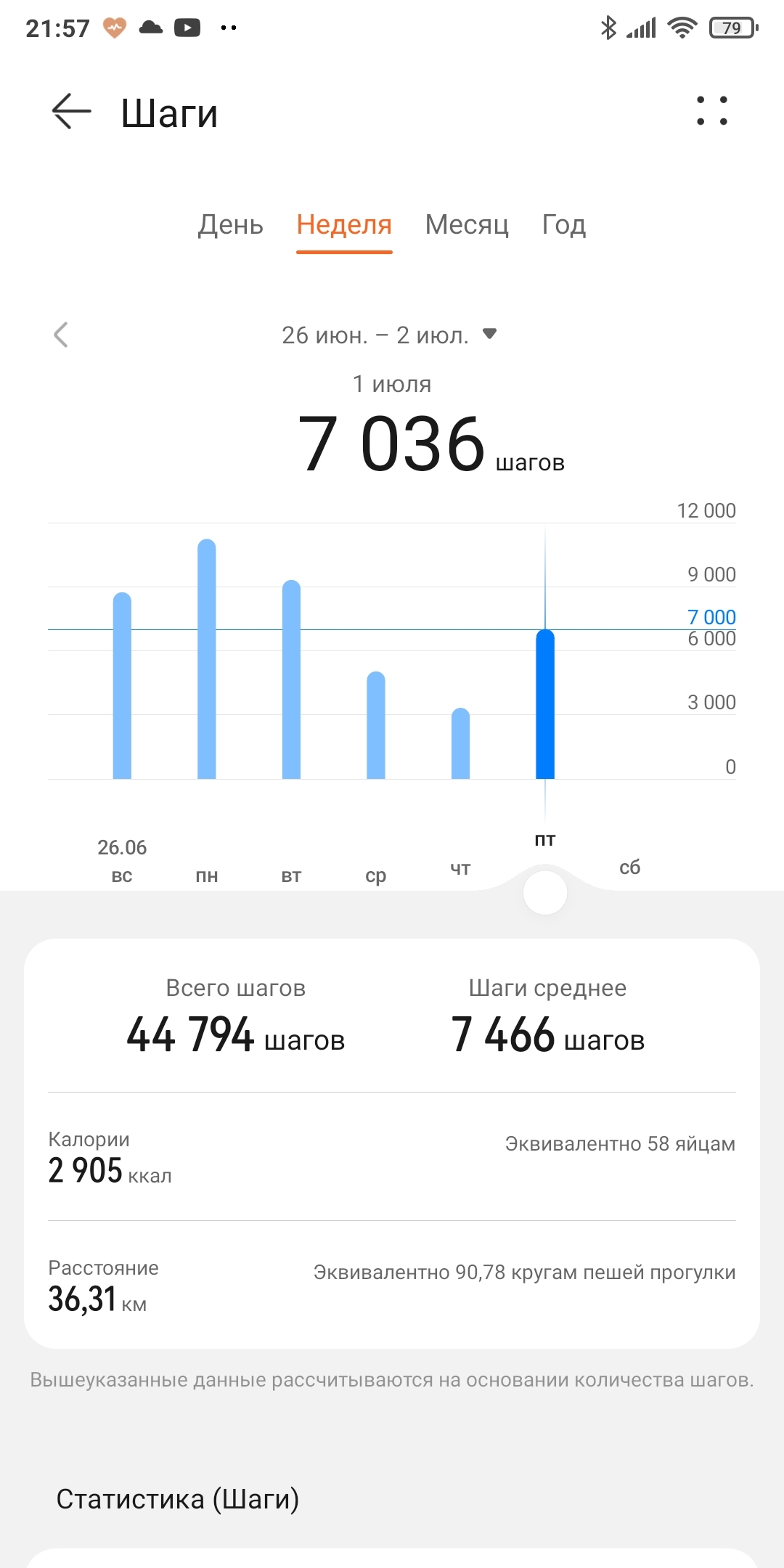
Task: Select the Неделя tab
Action: (x=344, y=225)
